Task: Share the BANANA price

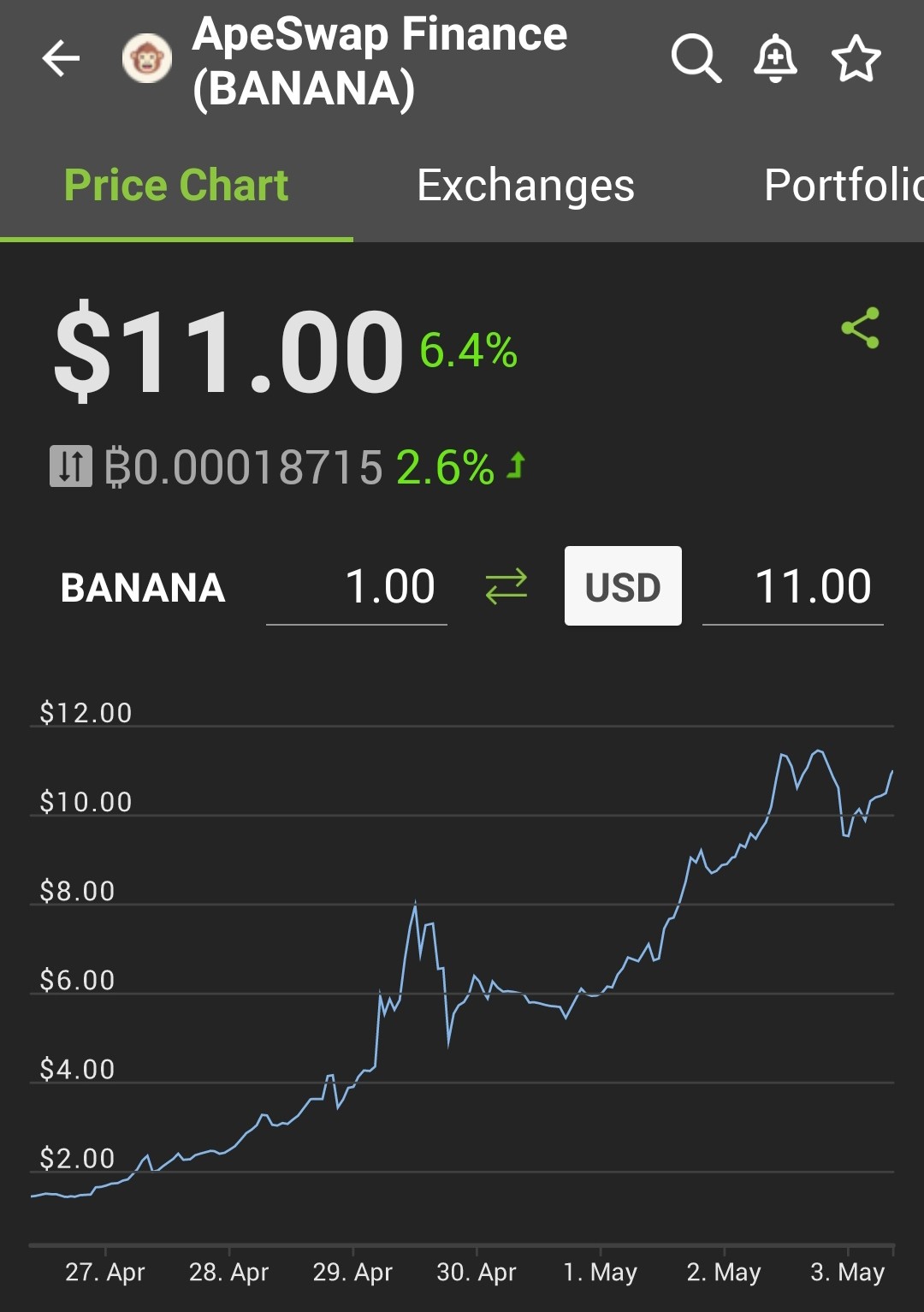Action: pos(860,328)
